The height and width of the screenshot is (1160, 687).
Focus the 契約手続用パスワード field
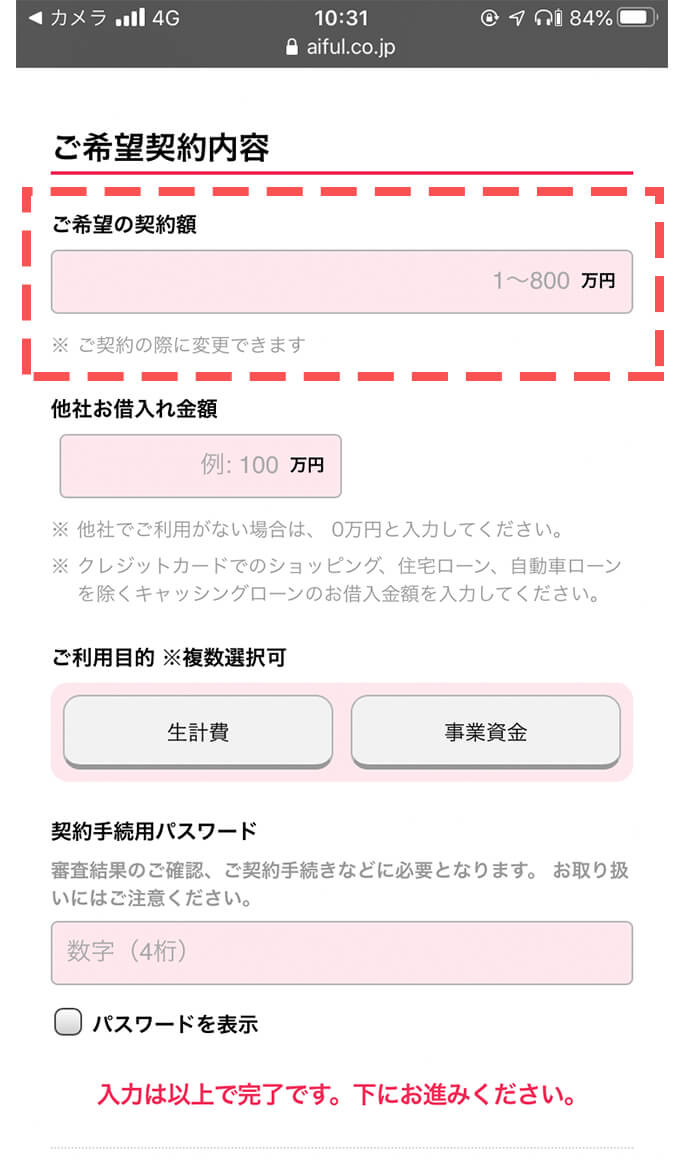[341, 952]
